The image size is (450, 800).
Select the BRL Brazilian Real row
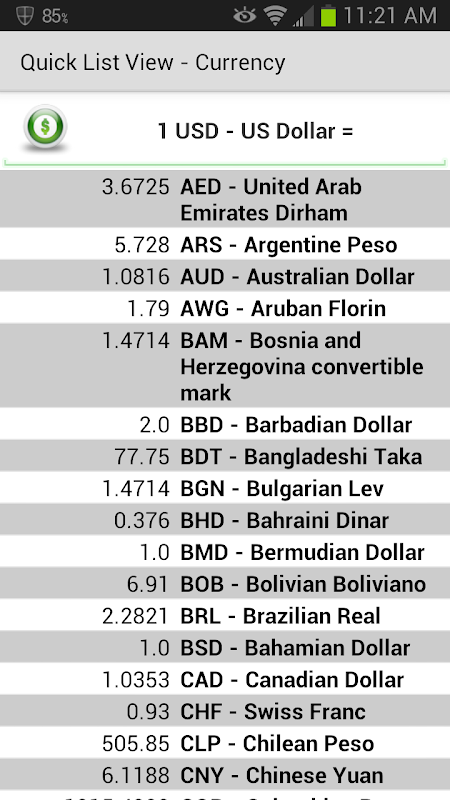[x=225, y=615]
